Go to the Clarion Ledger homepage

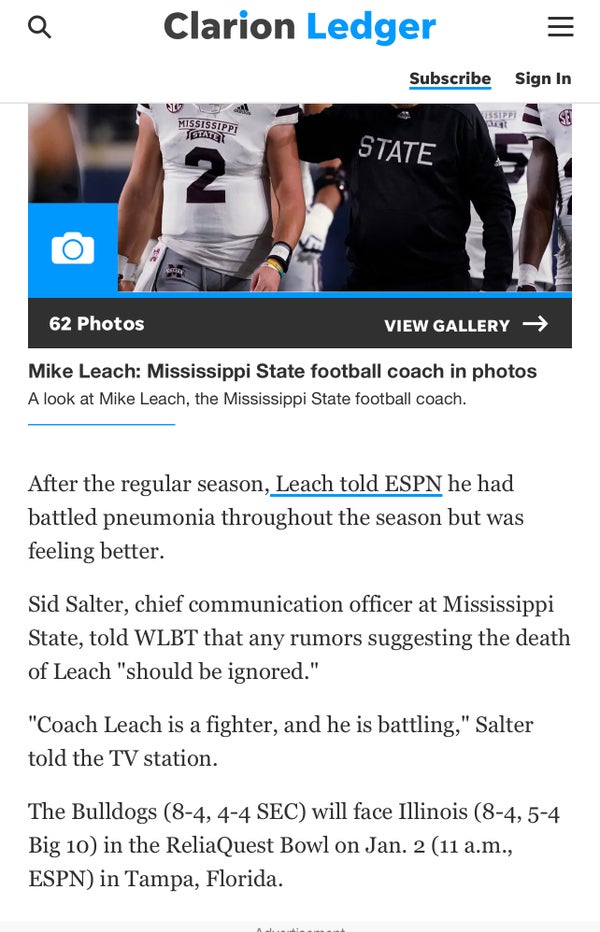tap(300, 27)
